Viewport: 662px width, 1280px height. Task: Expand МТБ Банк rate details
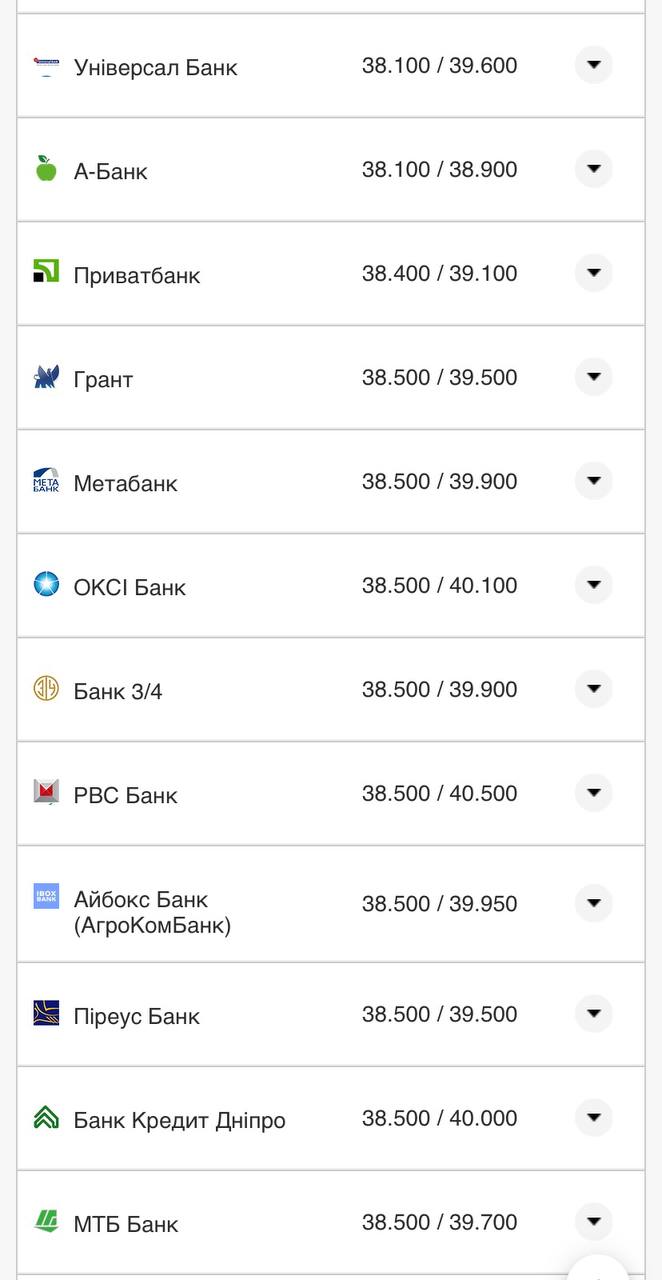(x=593, y=1222)
